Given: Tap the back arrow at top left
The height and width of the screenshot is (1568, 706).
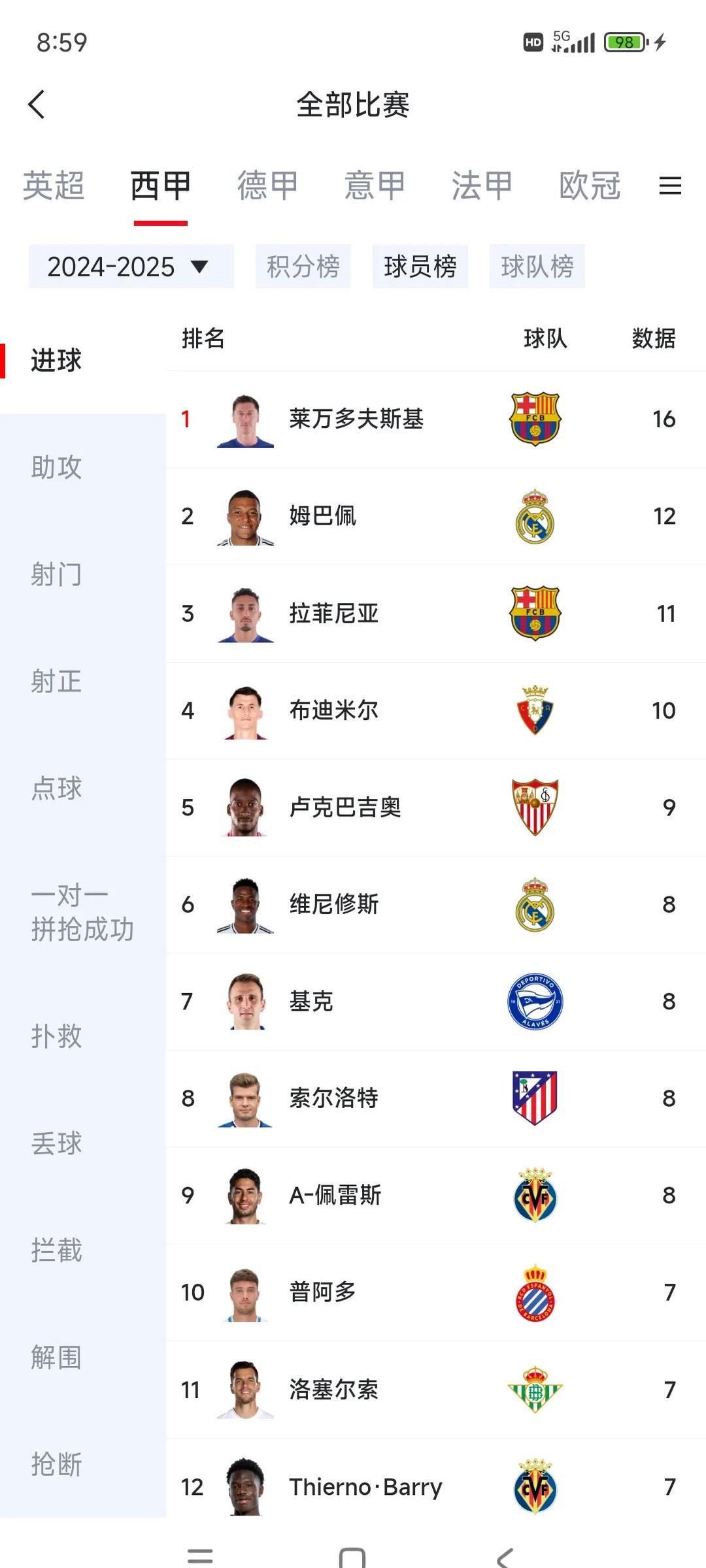Looking at the screenshot, I should 37,105.
